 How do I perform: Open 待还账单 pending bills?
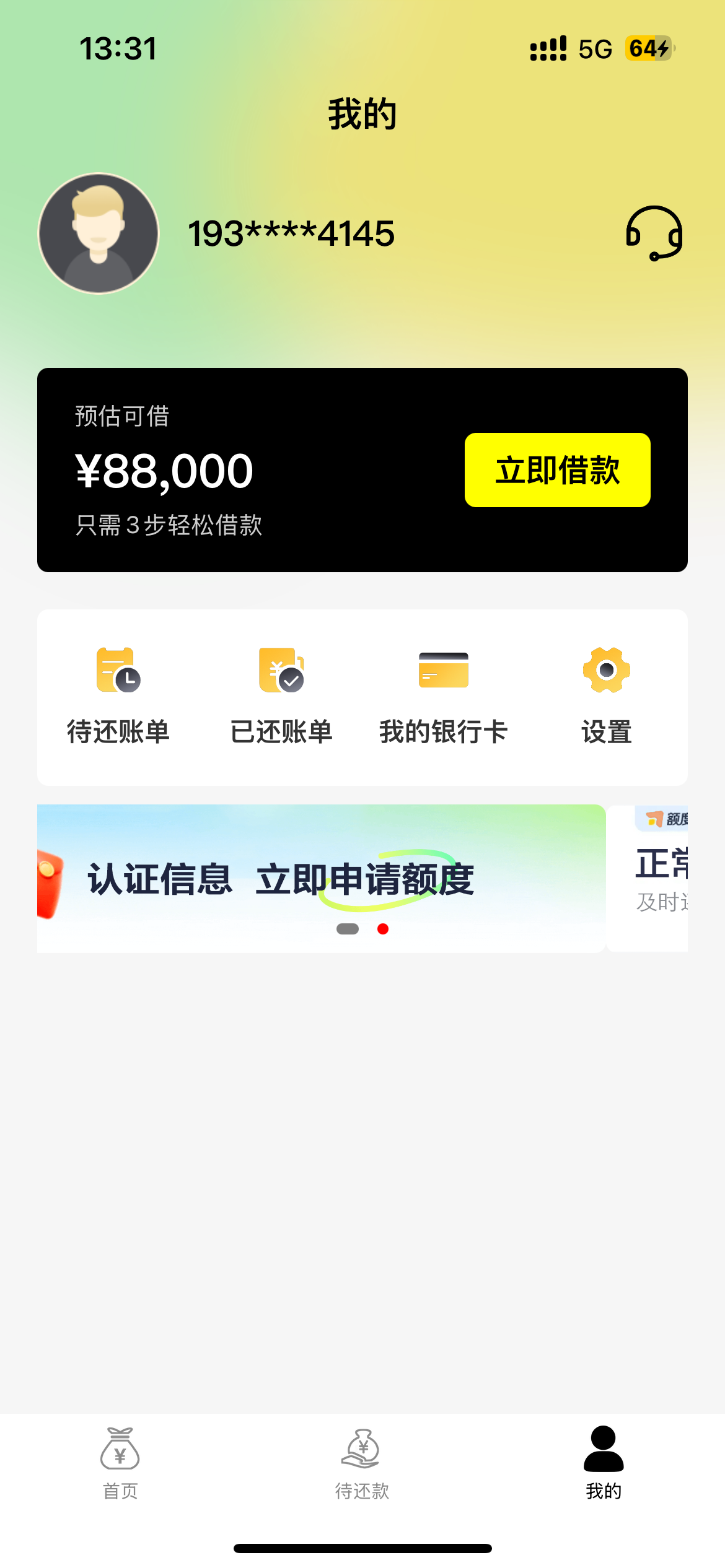pos(118,697)
